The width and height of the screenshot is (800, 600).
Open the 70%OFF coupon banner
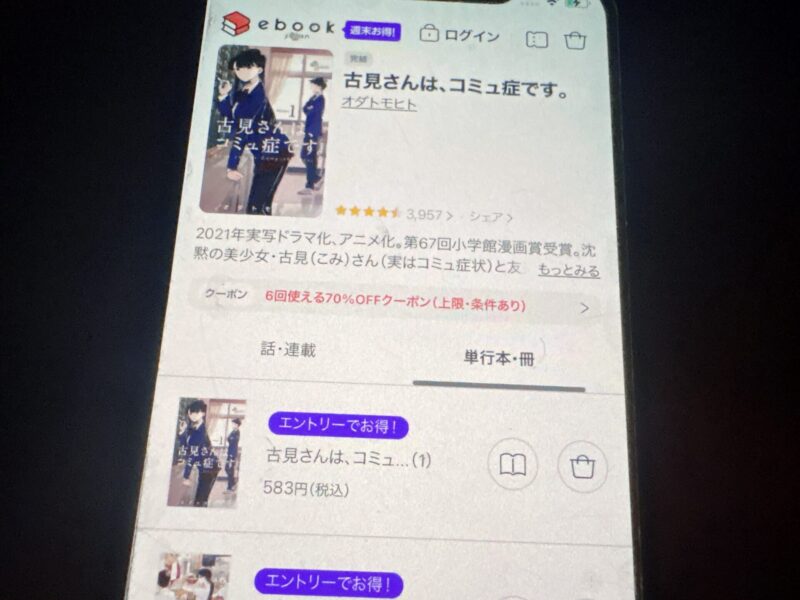click(x=400, y=305)
